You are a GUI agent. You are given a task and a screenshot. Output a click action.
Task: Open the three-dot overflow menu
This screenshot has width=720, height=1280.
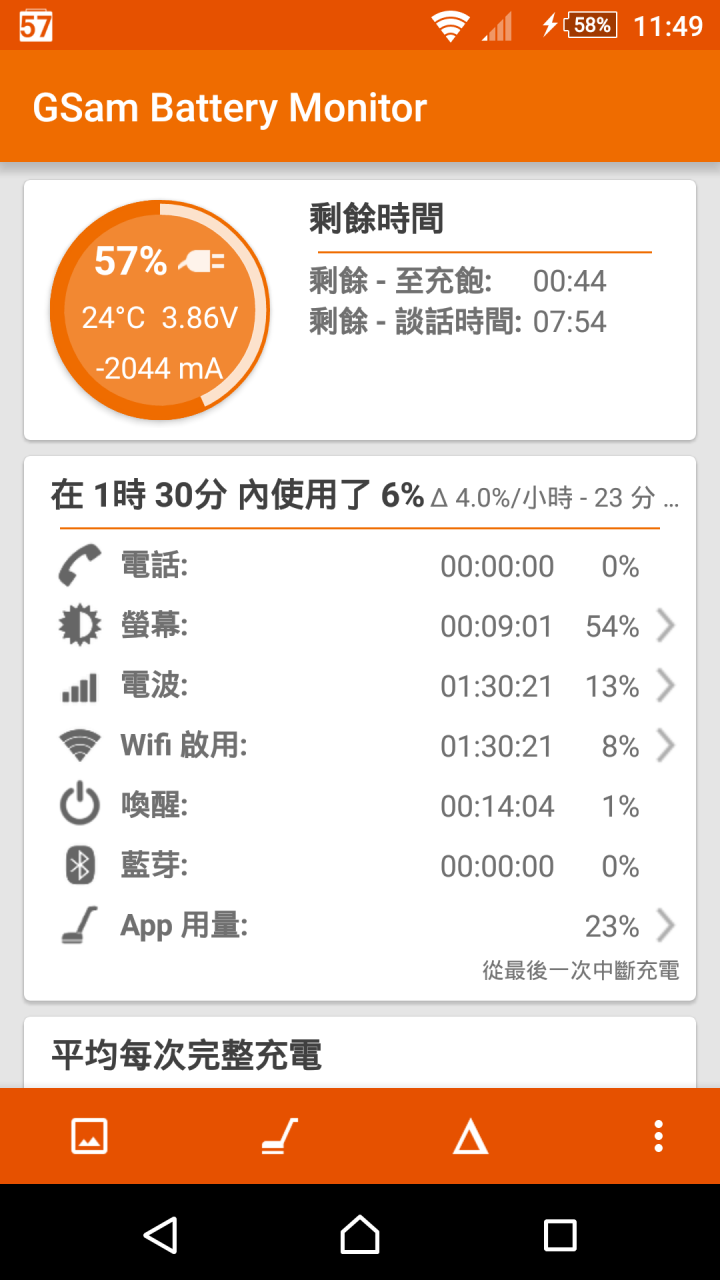[x=658, y=1136]
